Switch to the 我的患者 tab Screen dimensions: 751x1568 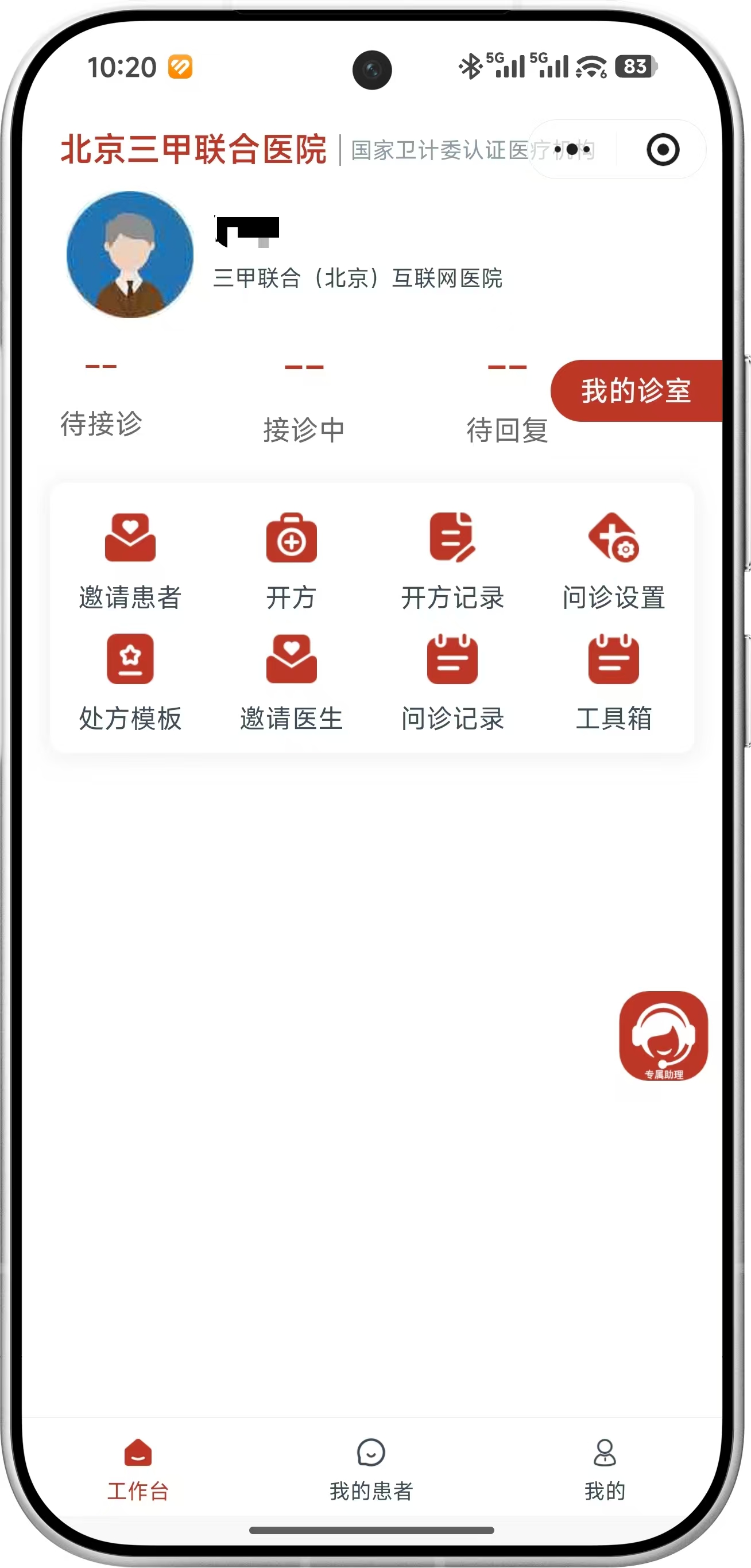371,1469
